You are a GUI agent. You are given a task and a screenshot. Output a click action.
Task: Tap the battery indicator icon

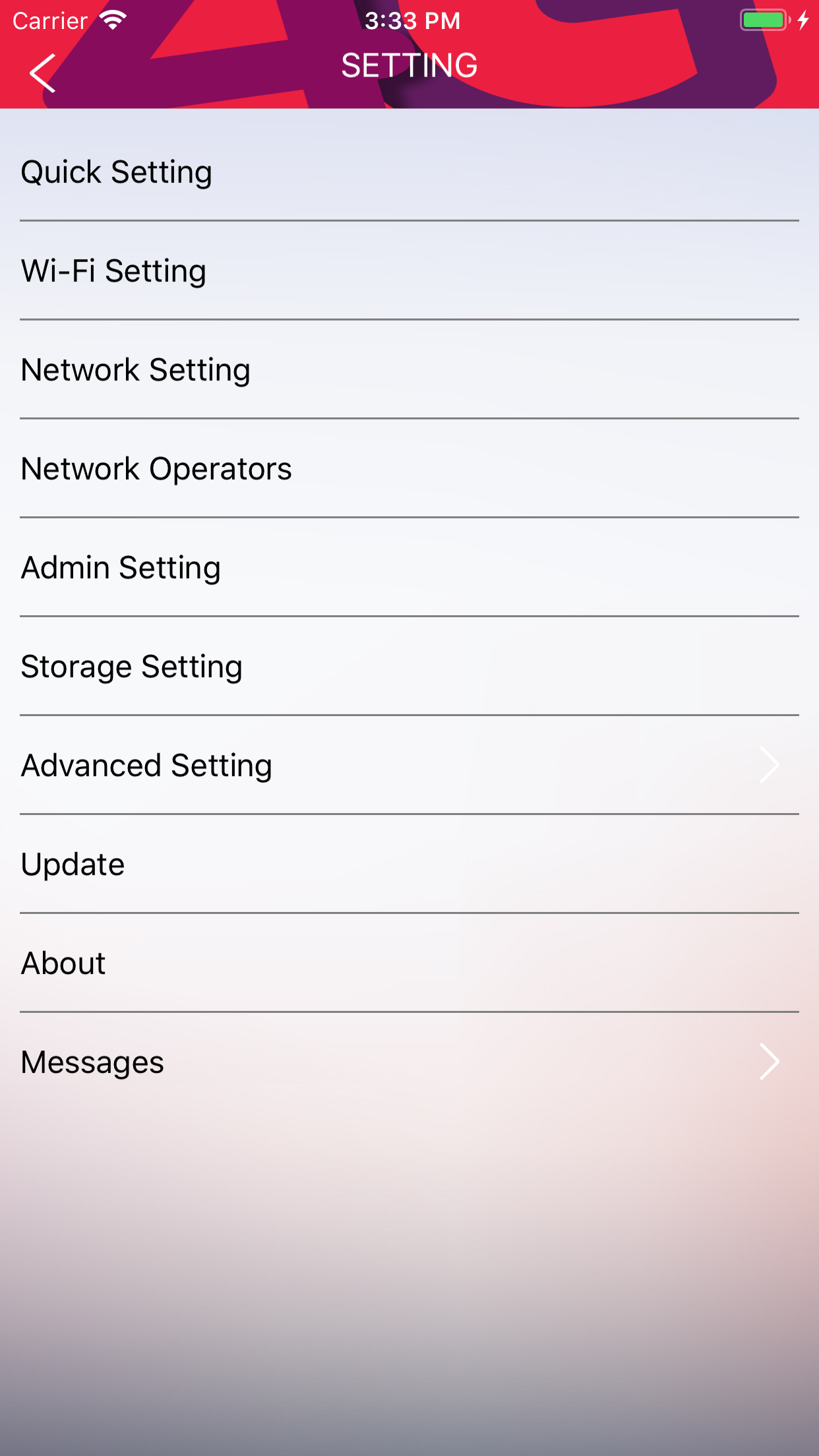(x=765, y=19)
